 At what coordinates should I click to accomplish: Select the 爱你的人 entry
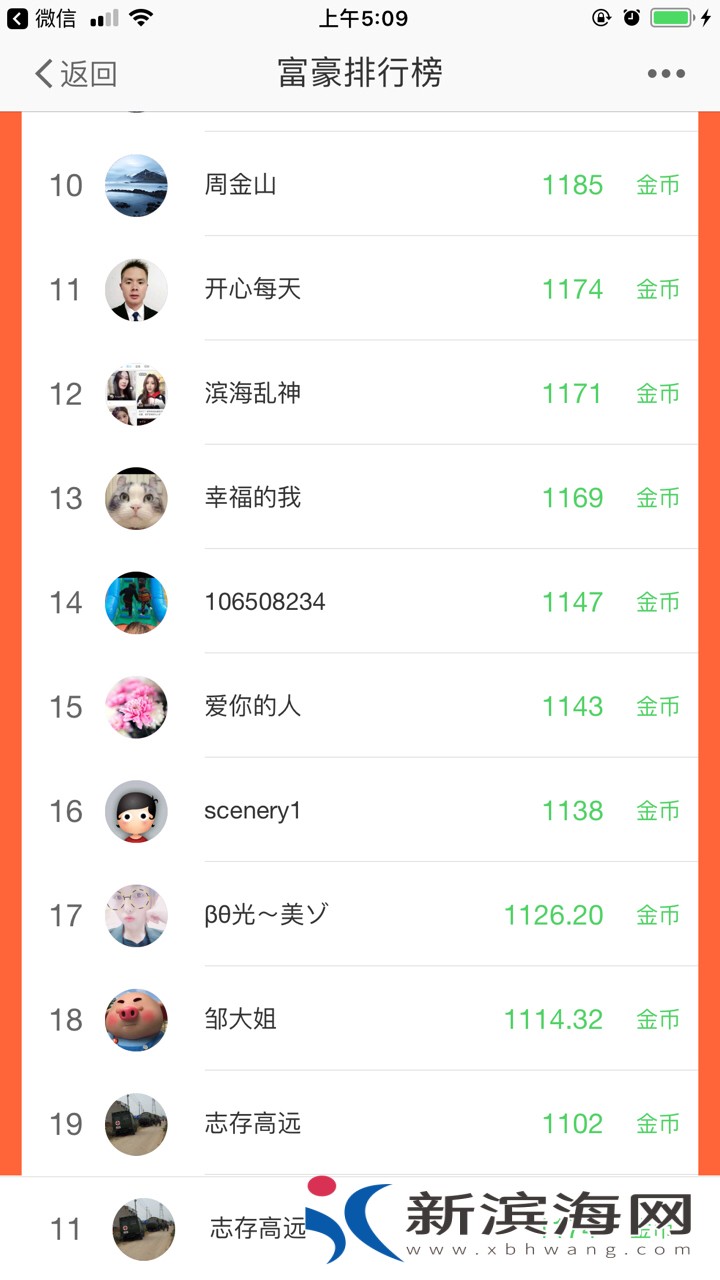pyautogui.click(x=360, y=706)
